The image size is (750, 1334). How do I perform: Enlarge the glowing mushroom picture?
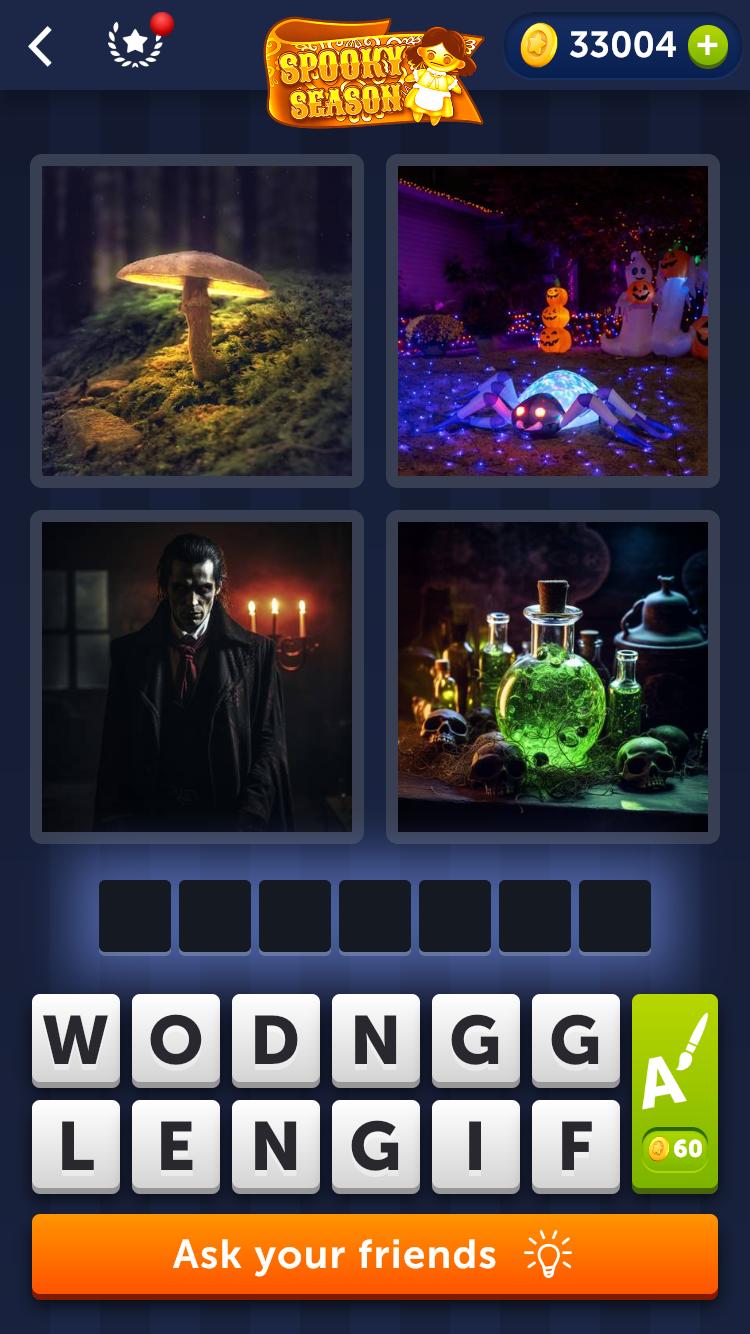(197, 321)
